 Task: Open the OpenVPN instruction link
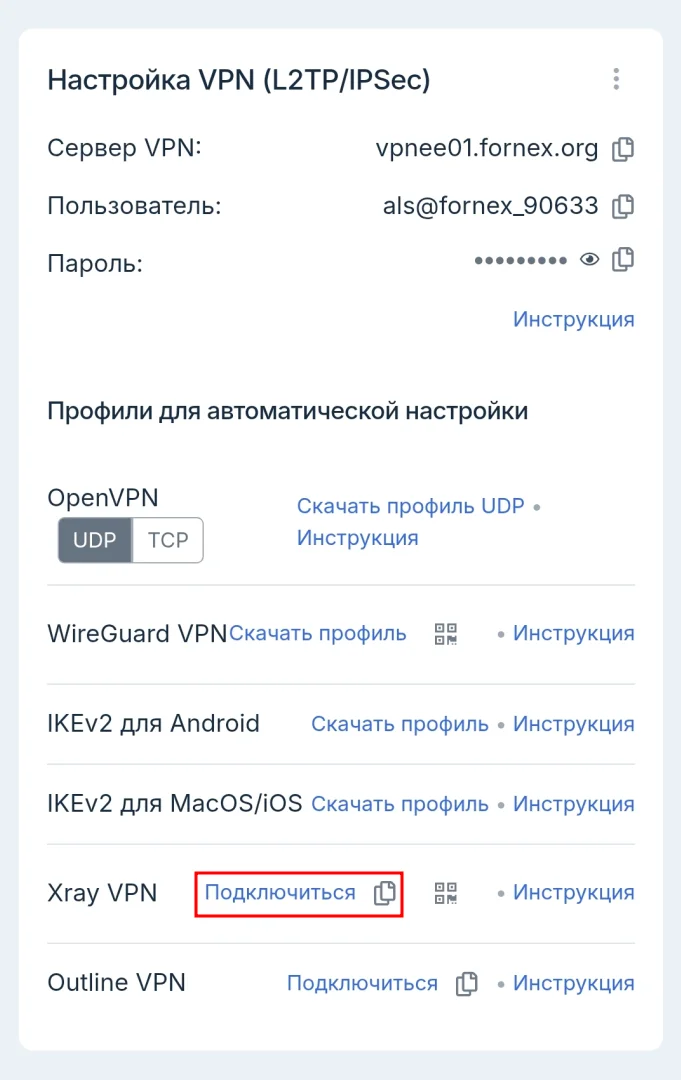click(x=357, y=538)
